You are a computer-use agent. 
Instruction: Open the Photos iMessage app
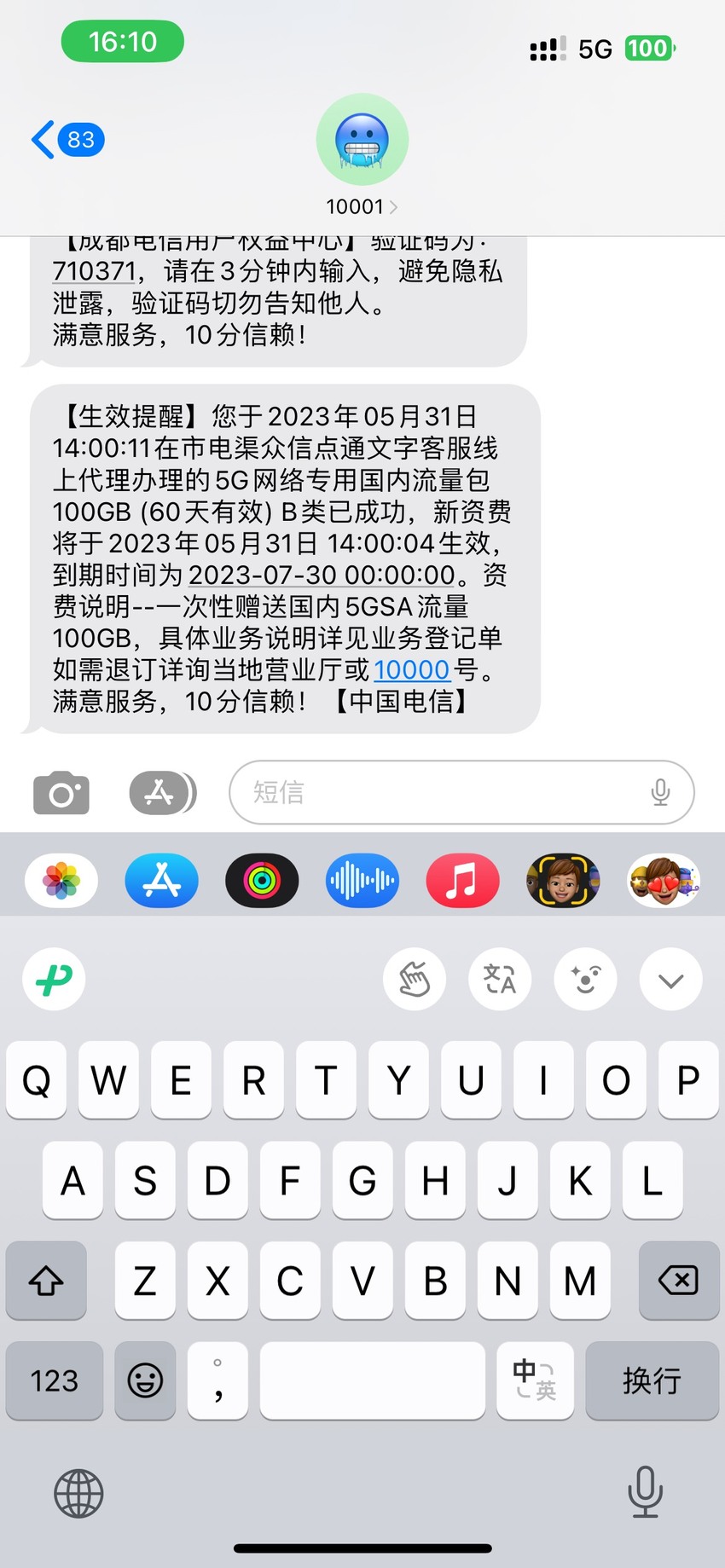61,881
